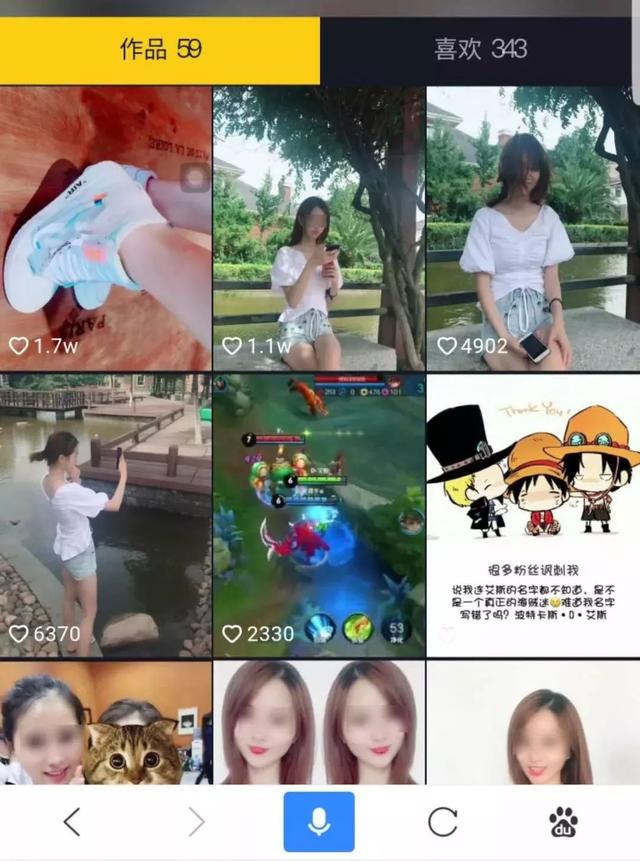Go forward using the browser forward arrow
640x861 pixels.
pos(196,822)
